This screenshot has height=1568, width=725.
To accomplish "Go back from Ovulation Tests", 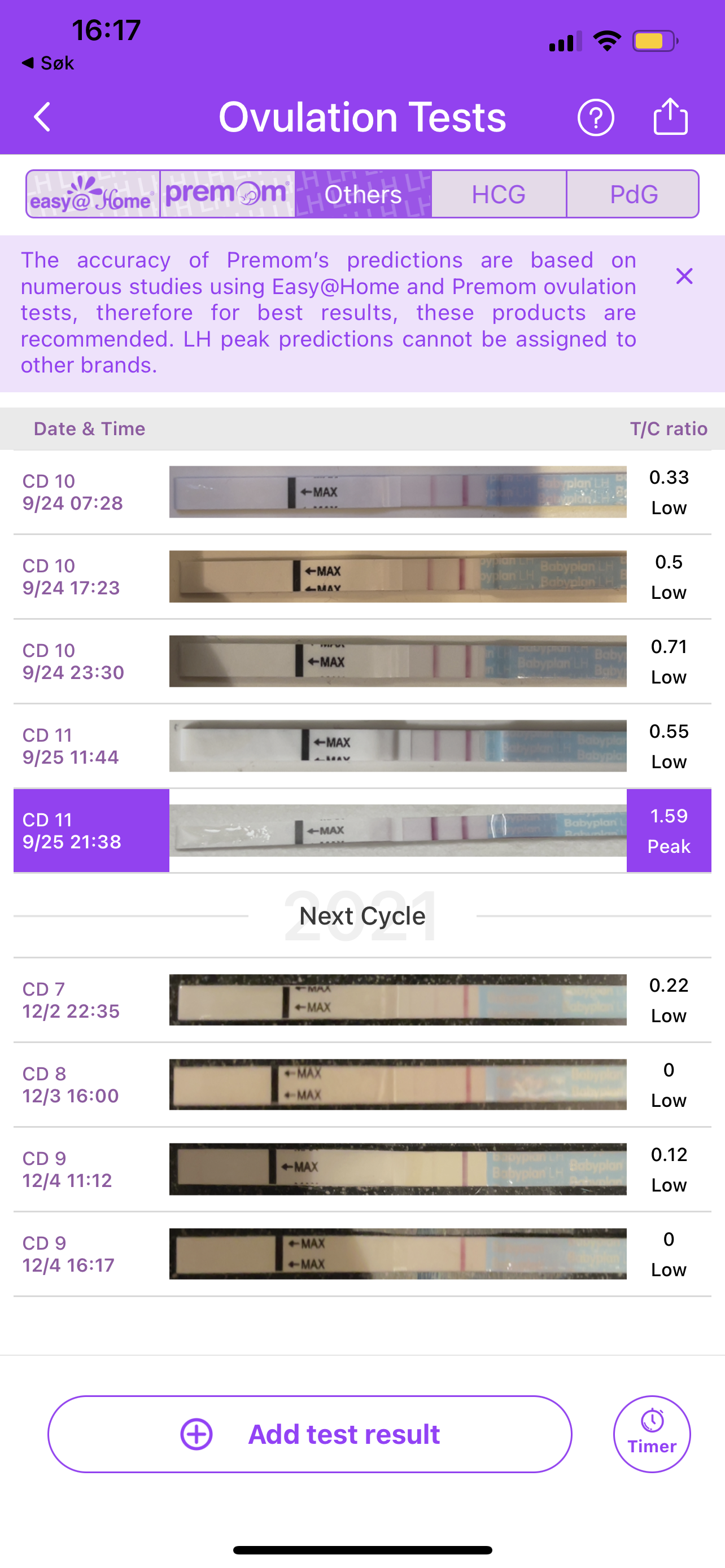I will tap(41, 117).
